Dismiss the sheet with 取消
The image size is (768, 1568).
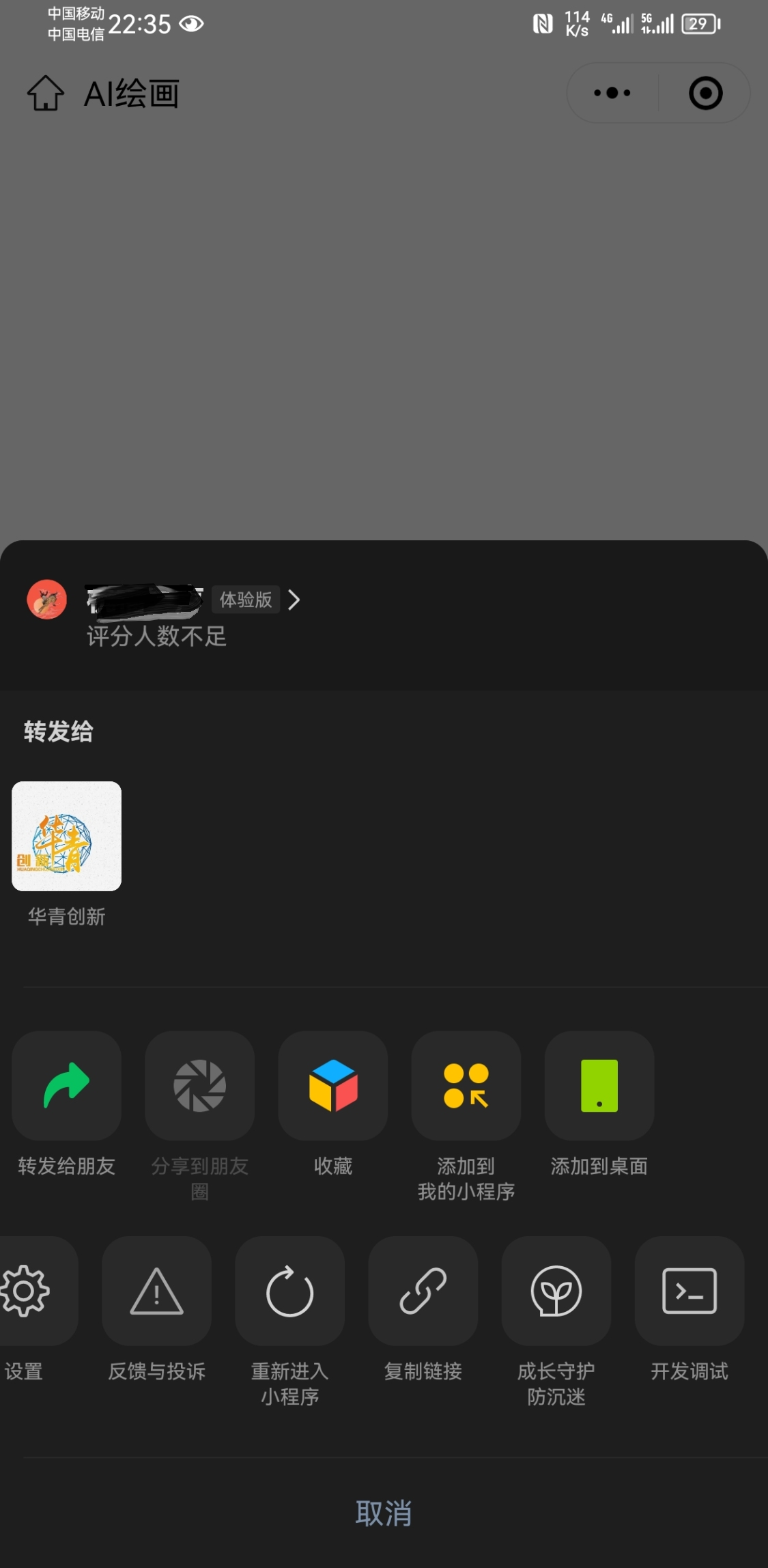[384, 1513]
